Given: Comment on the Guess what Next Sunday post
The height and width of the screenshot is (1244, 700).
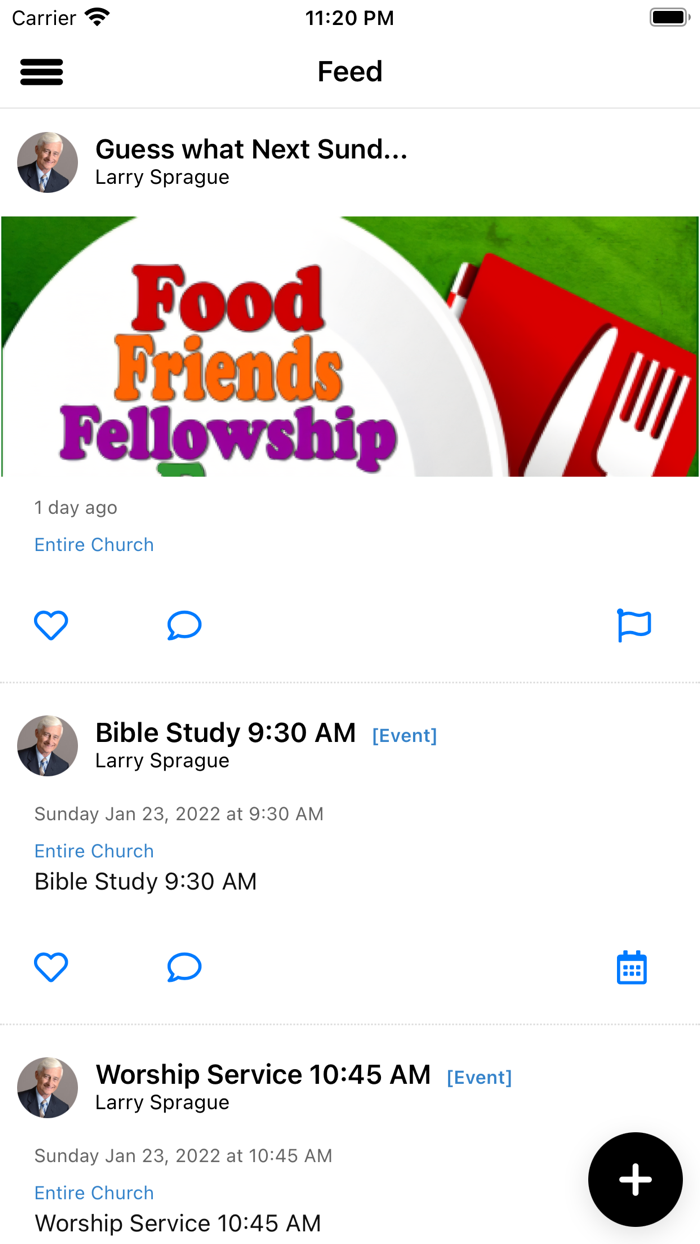Looking at the screenshot, I should (184, 625).
